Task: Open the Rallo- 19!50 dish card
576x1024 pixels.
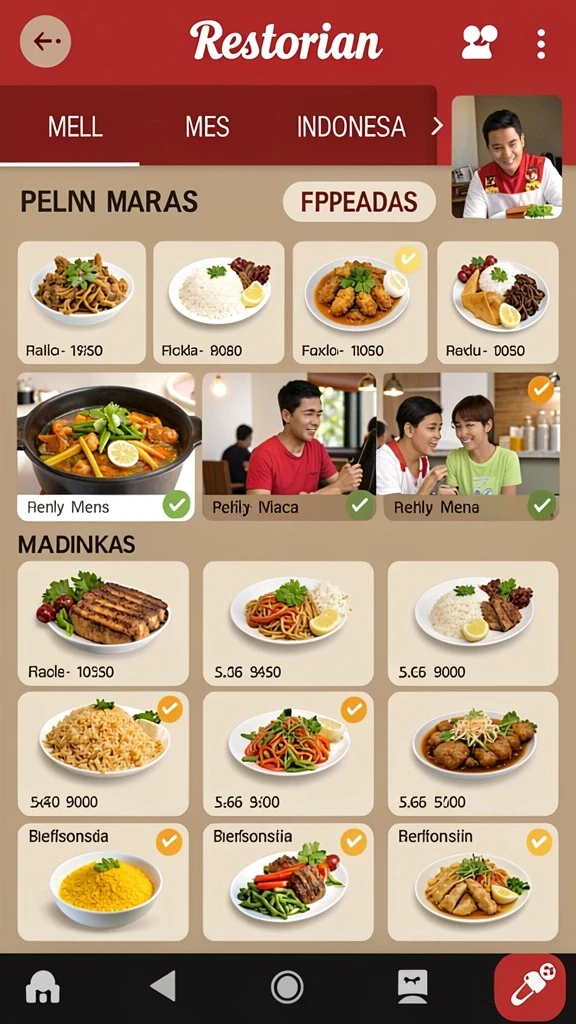Action: pyautogui.click(x=82, y=302)
